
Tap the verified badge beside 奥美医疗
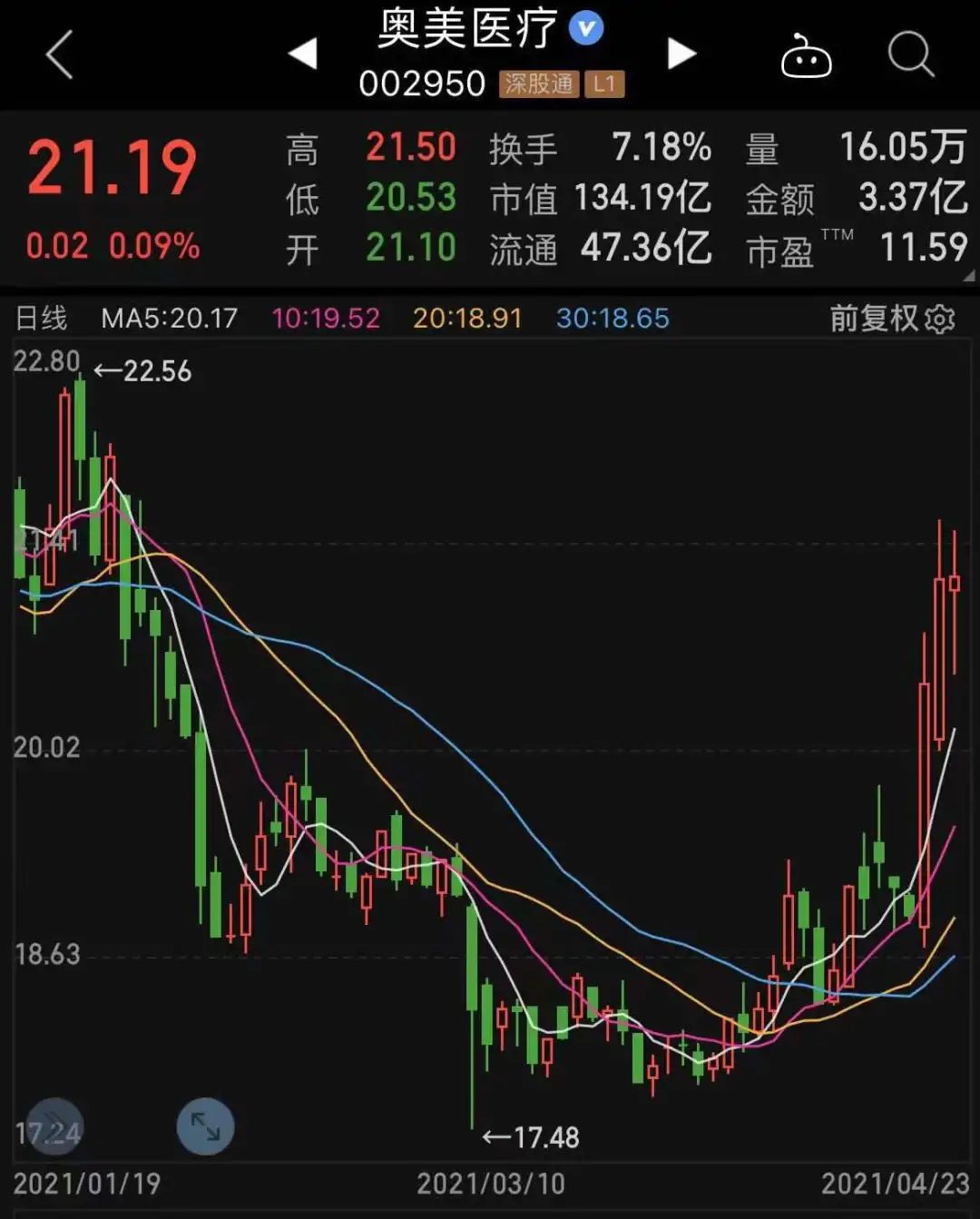[585, 28]
